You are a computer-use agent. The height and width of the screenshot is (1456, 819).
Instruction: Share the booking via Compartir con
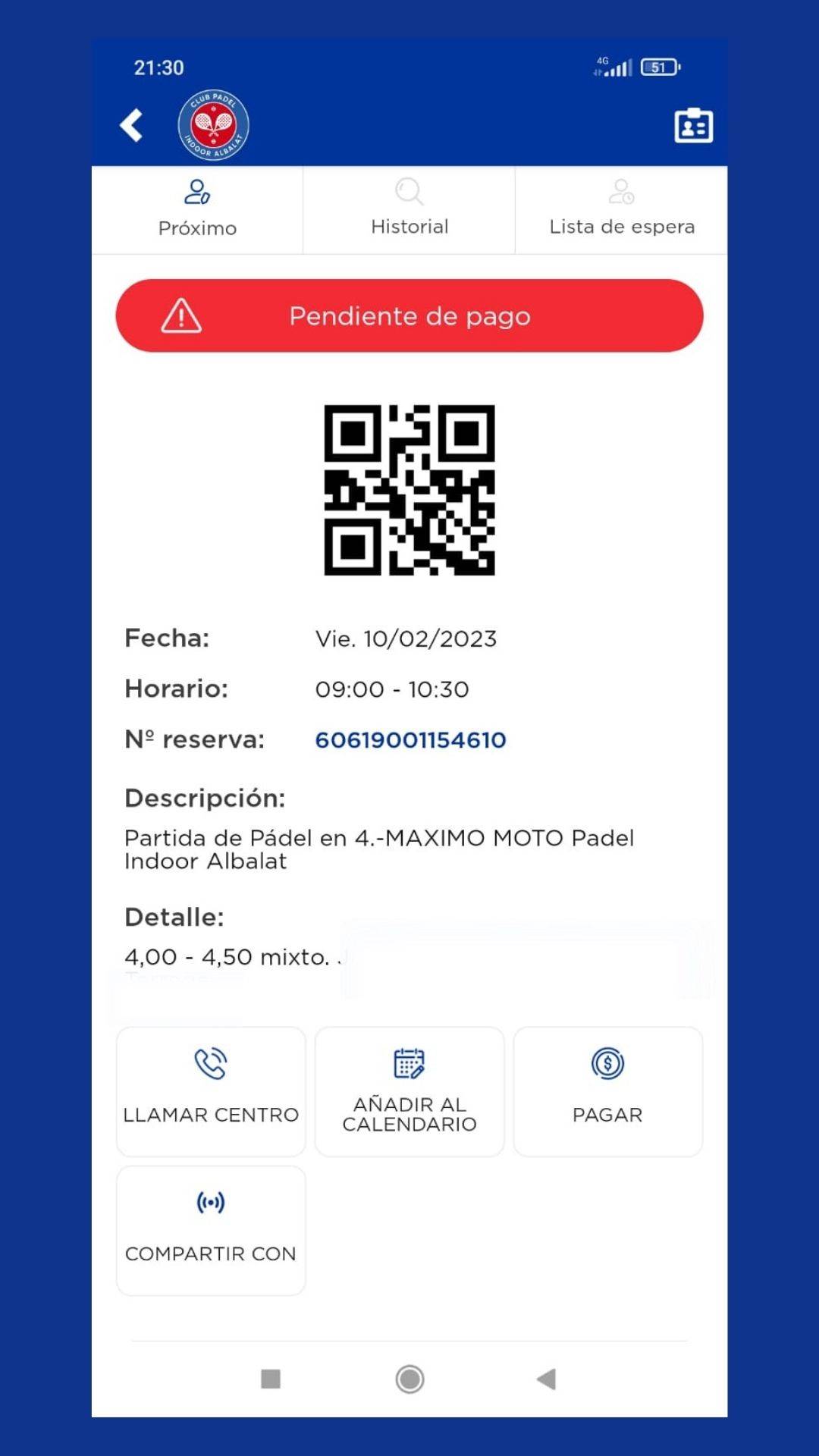point(211,1230)
